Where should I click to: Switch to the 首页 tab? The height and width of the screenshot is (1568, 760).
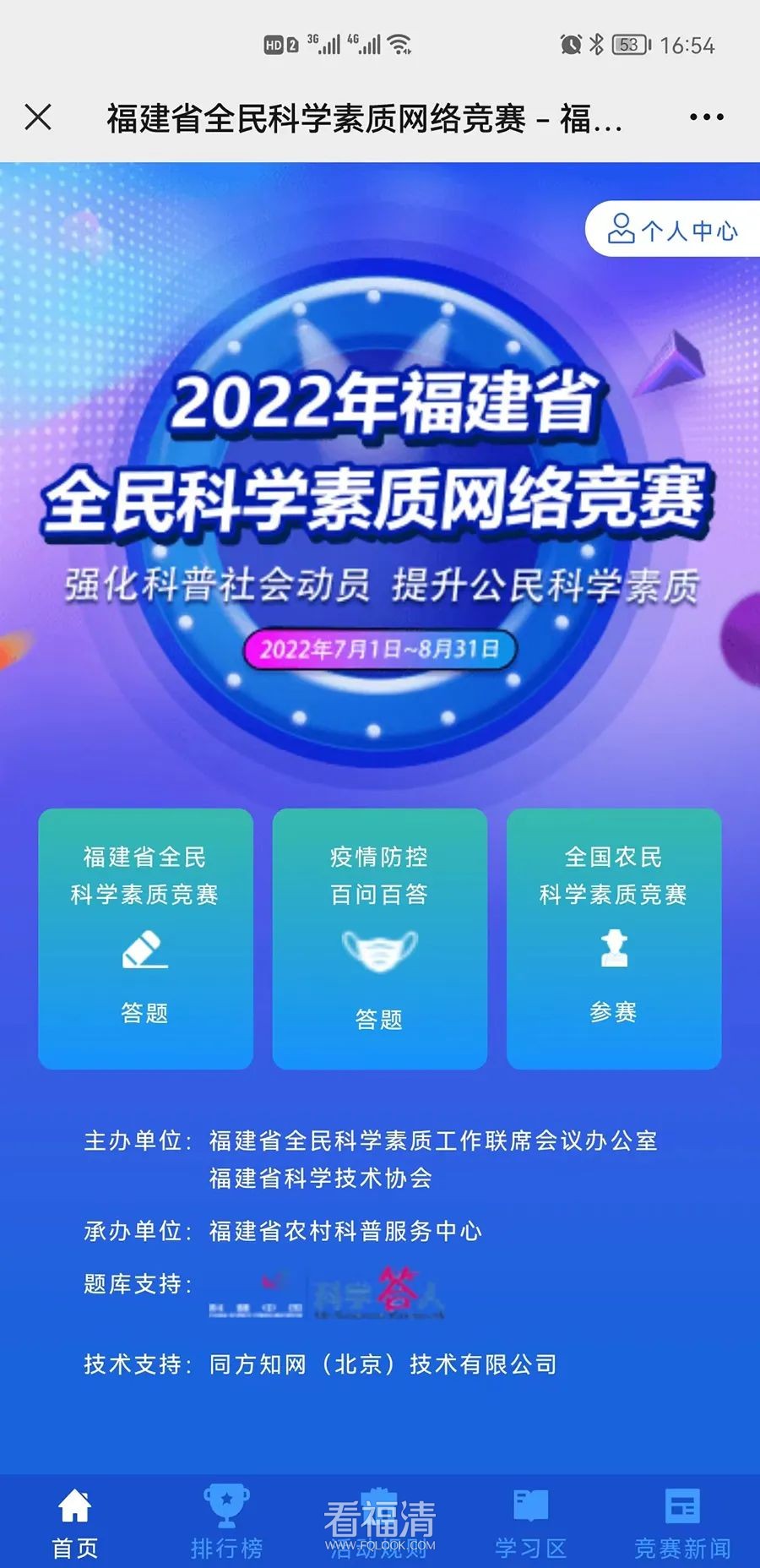[x=75, y=1522]
